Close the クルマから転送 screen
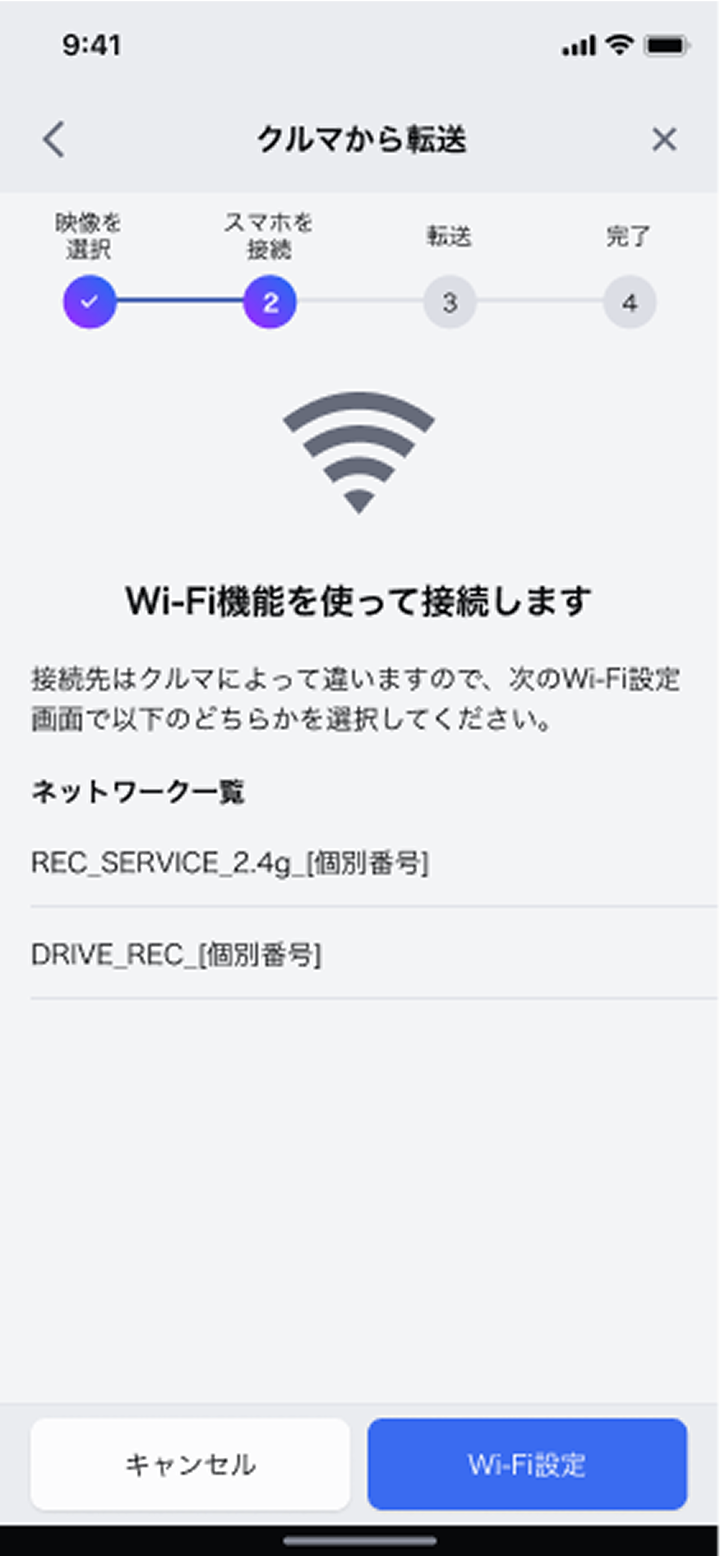720x1556 pixels. (x=664, y=140)
